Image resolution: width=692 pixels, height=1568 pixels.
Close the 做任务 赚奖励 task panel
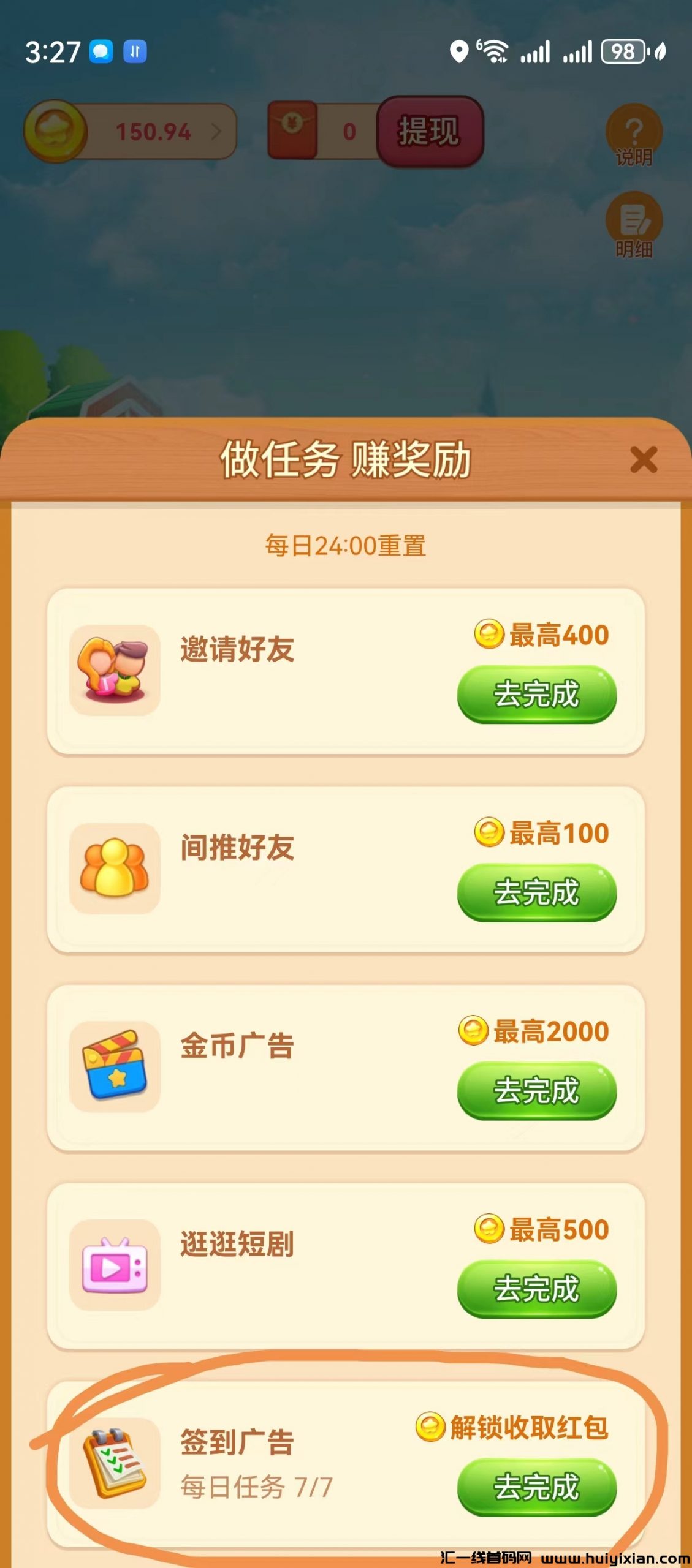[643, 459]
